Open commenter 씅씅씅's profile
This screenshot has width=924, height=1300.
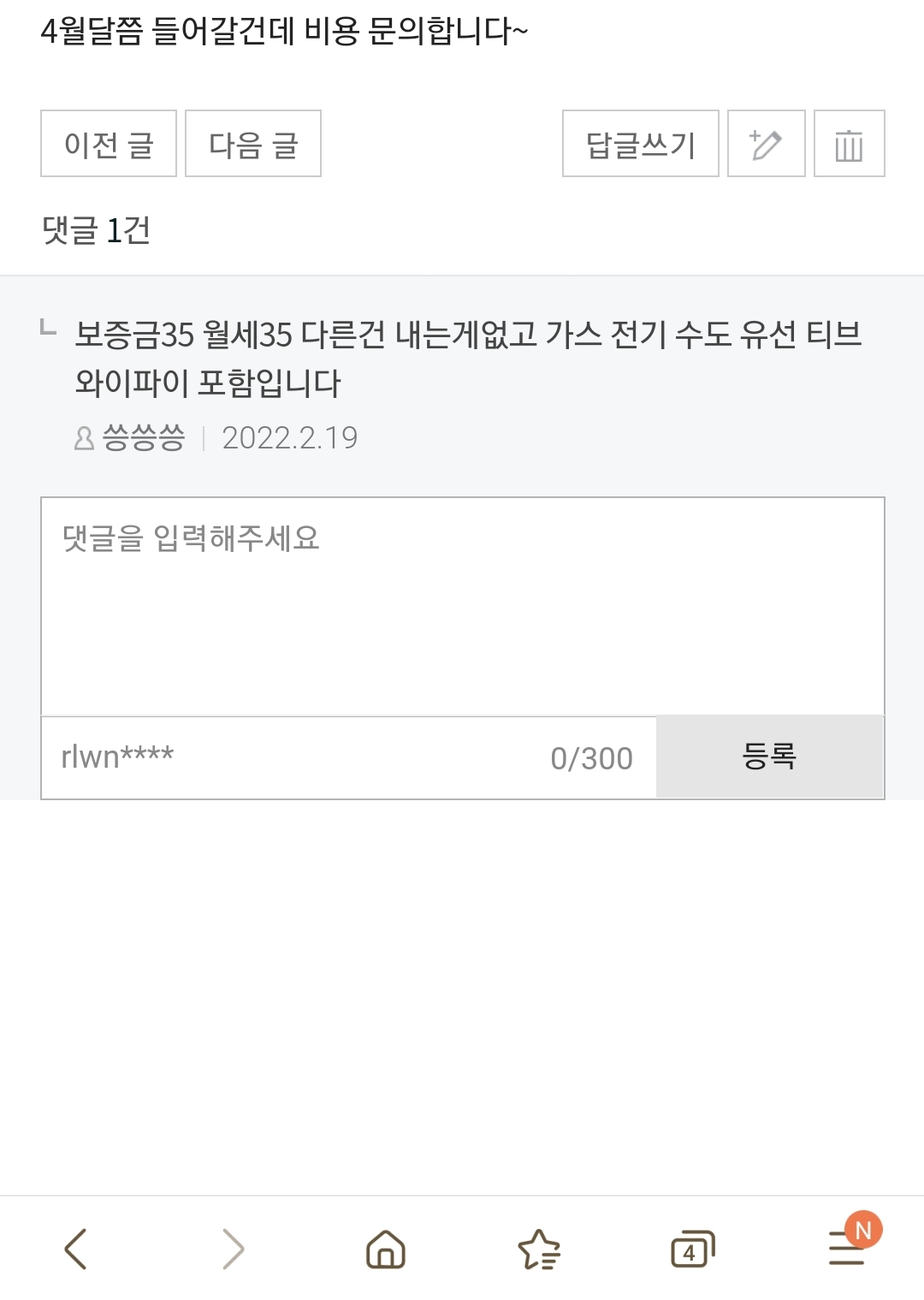143,438
